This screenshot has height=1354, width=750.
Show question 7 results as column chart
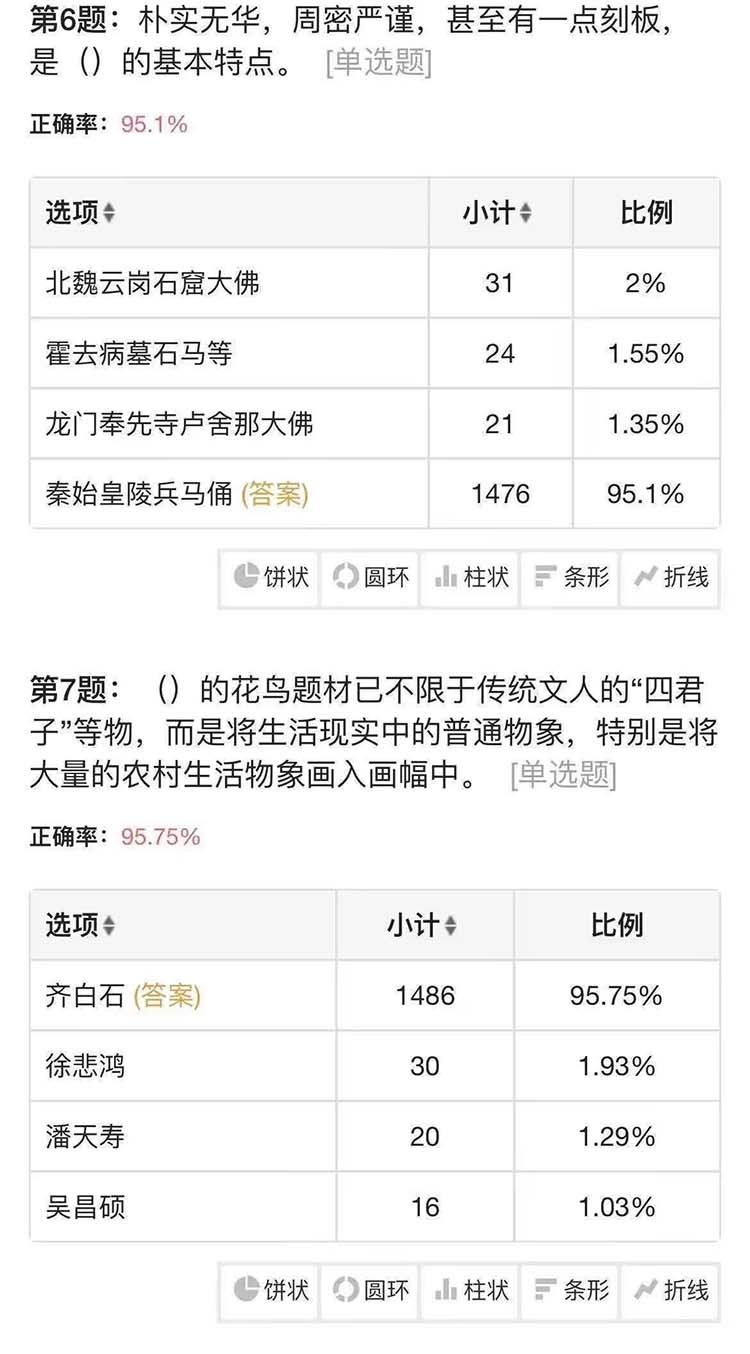471,1290
